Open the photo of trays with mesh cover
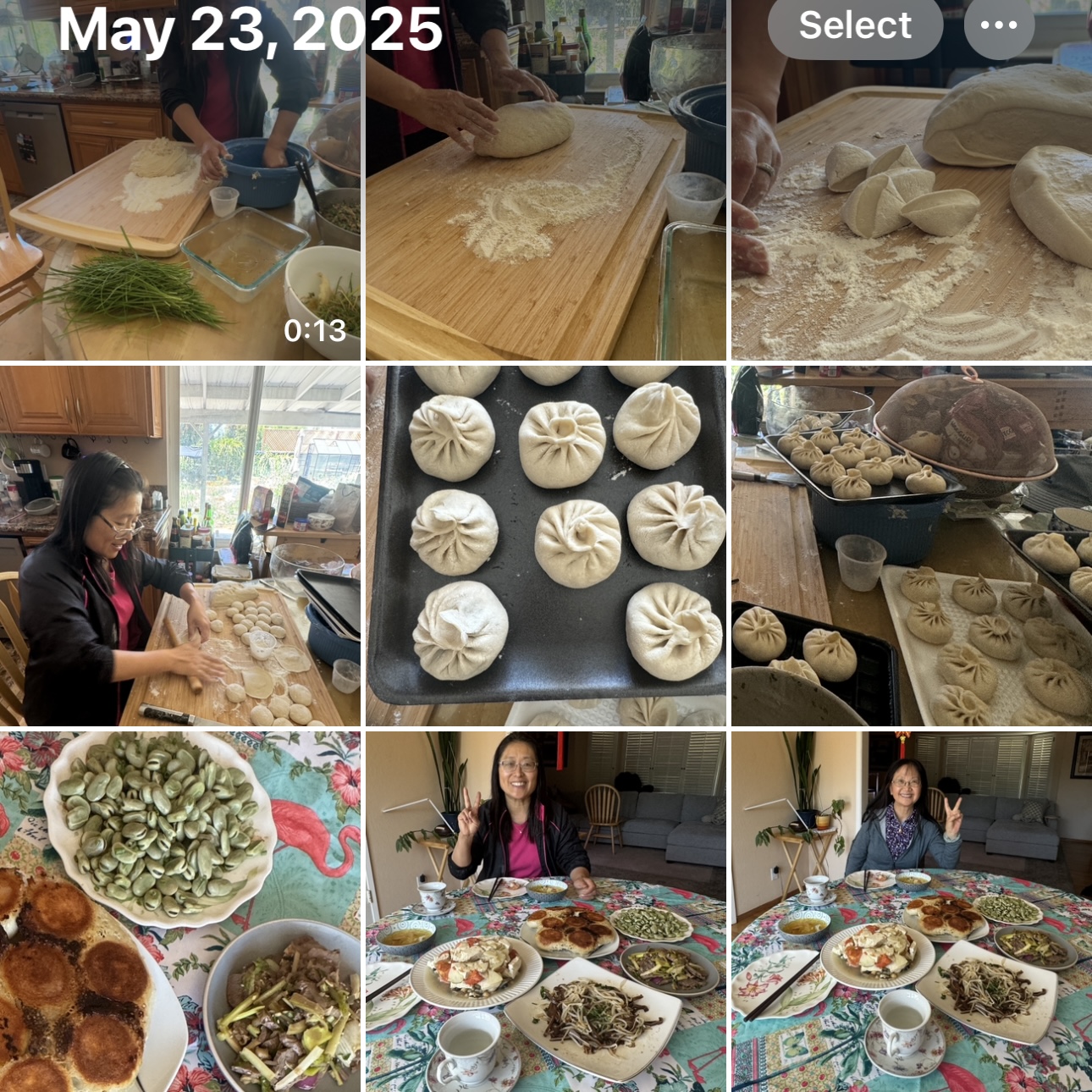The height and width of the screenshot is (1092, 1092). point(912,546)
